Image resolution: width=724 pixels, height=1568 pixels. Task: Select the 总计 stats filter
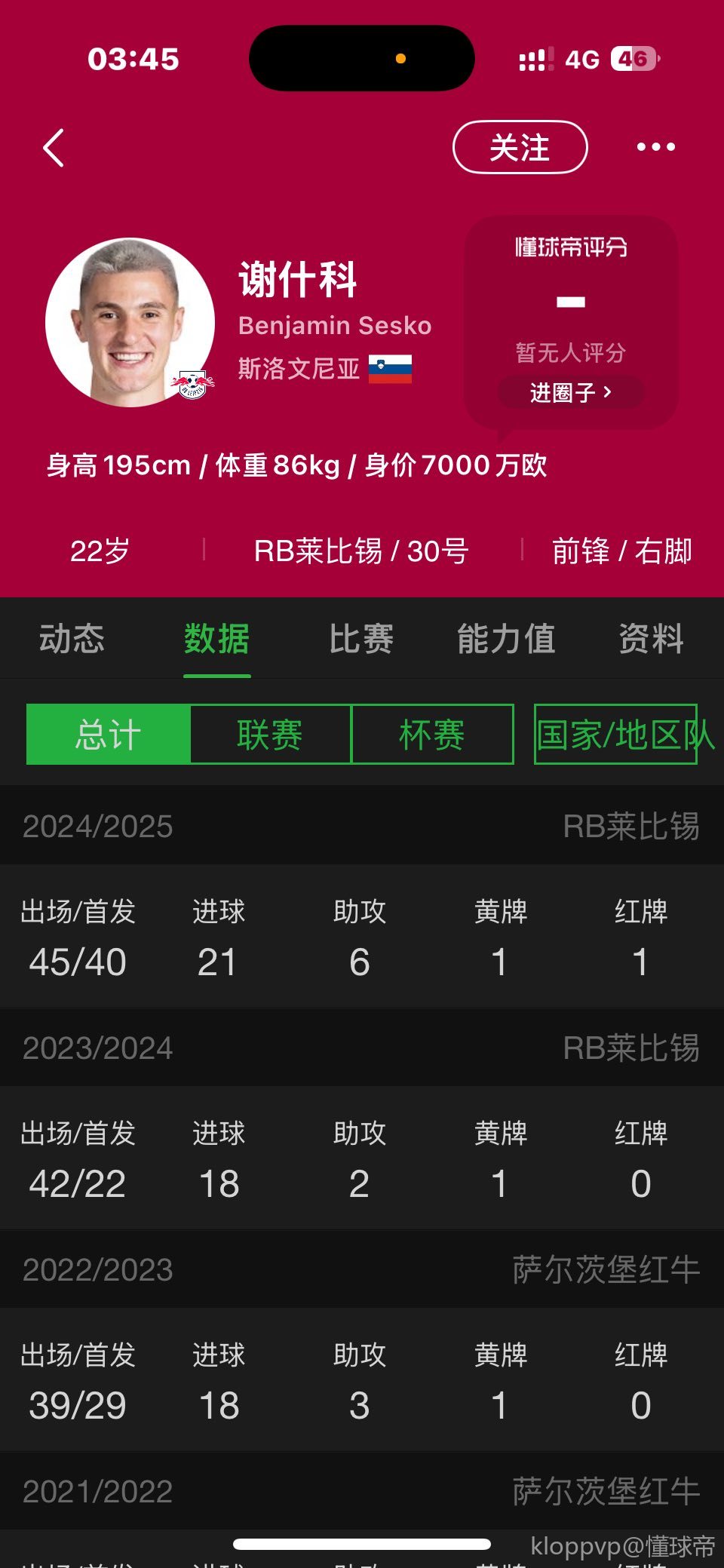coord(108,735)
